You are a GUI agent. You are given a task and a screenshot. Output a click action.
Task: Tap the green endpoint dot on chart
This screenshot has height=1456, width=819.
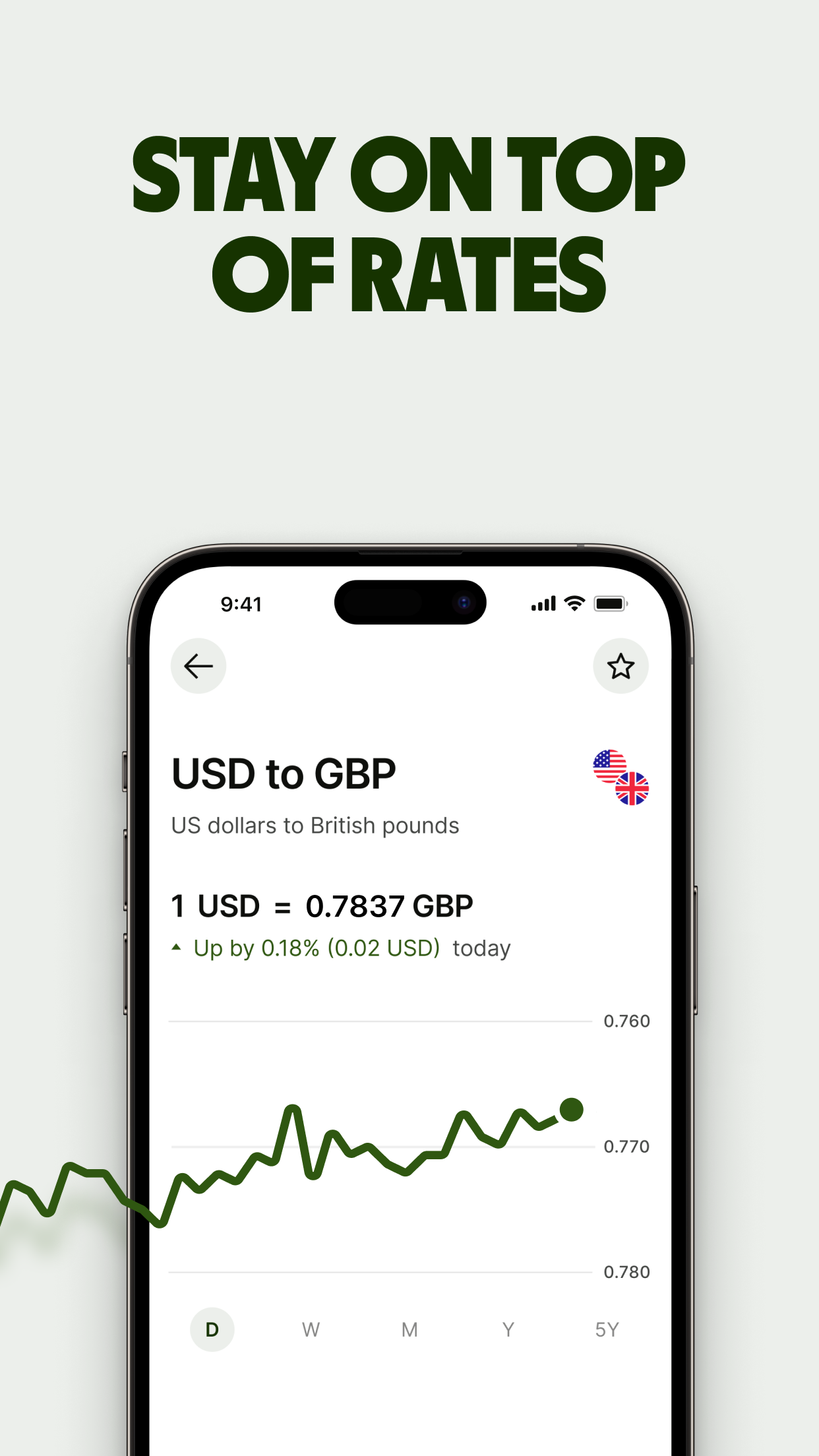tap(570, 1111)
